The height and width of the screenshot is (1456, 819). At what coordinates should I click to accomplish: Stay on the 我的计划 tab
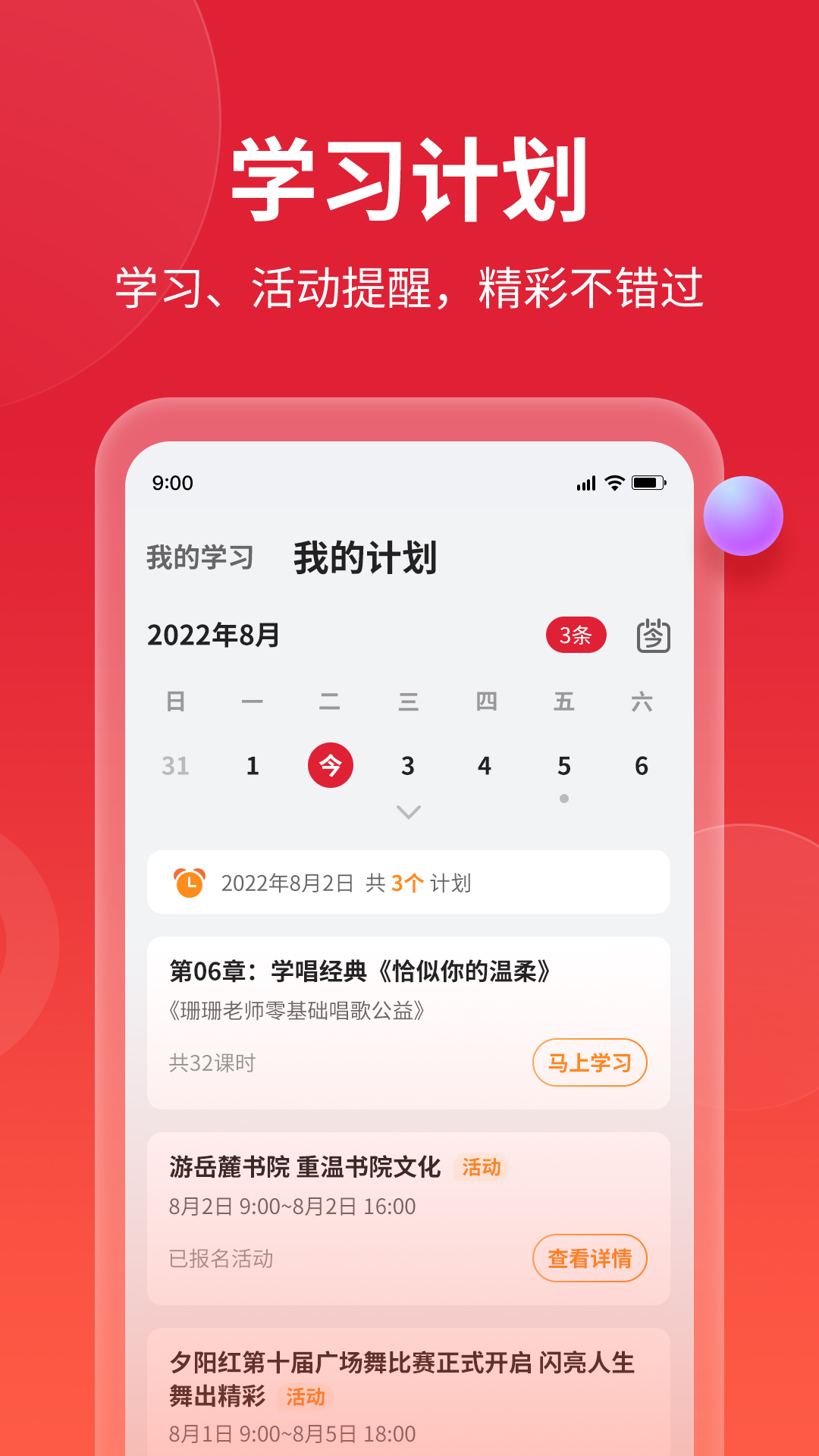point(366,556)
